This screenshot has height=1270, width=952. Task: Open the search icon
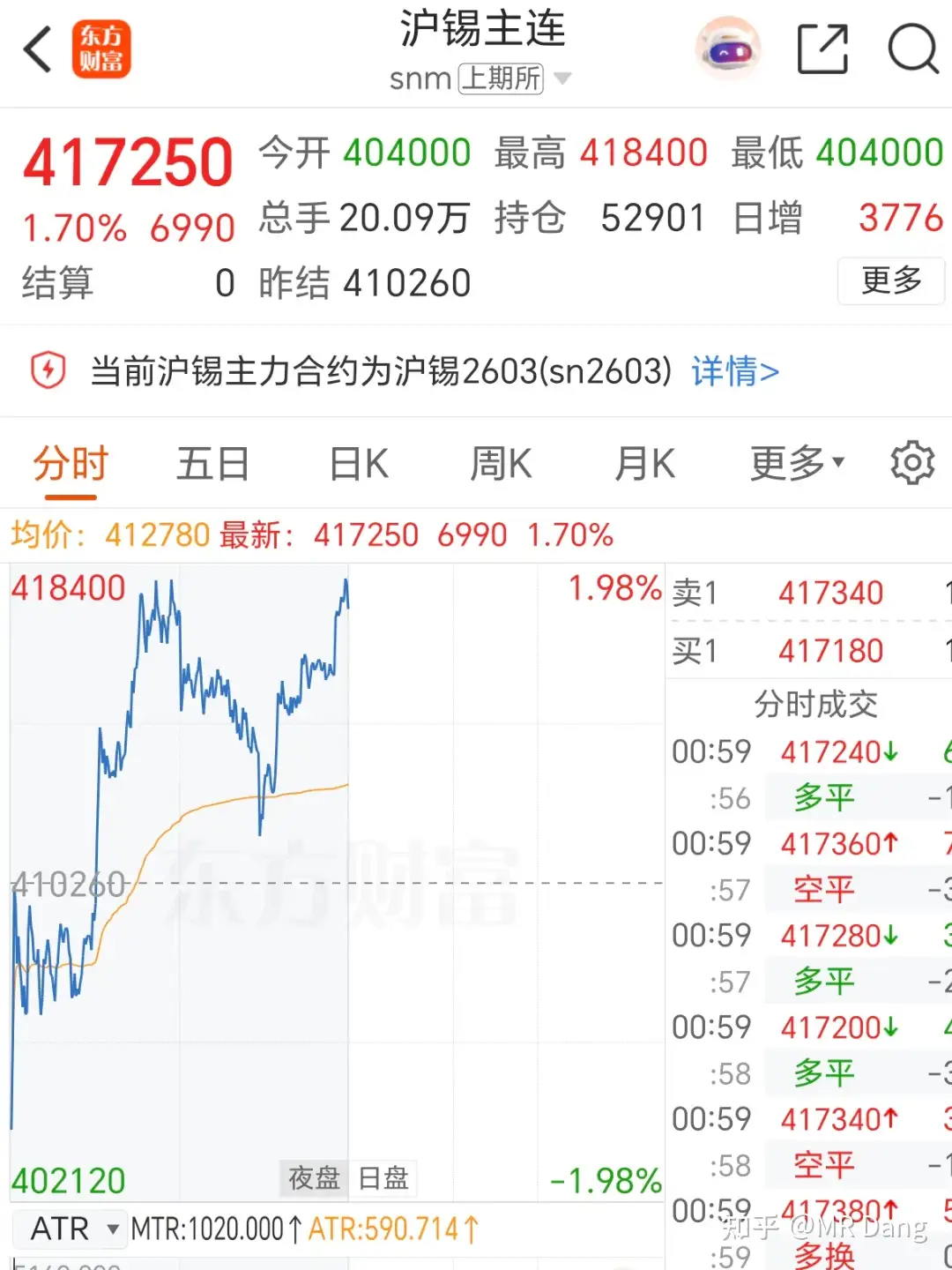point(912,50)
